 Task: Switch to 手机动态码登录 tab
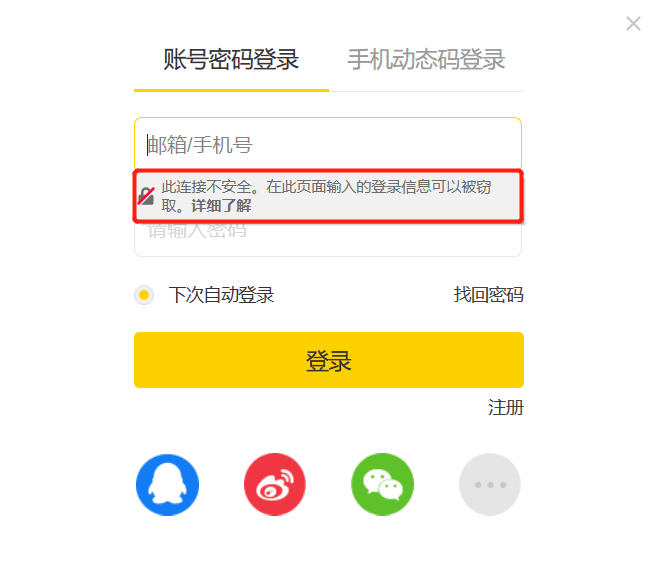(x=426, y=60)
